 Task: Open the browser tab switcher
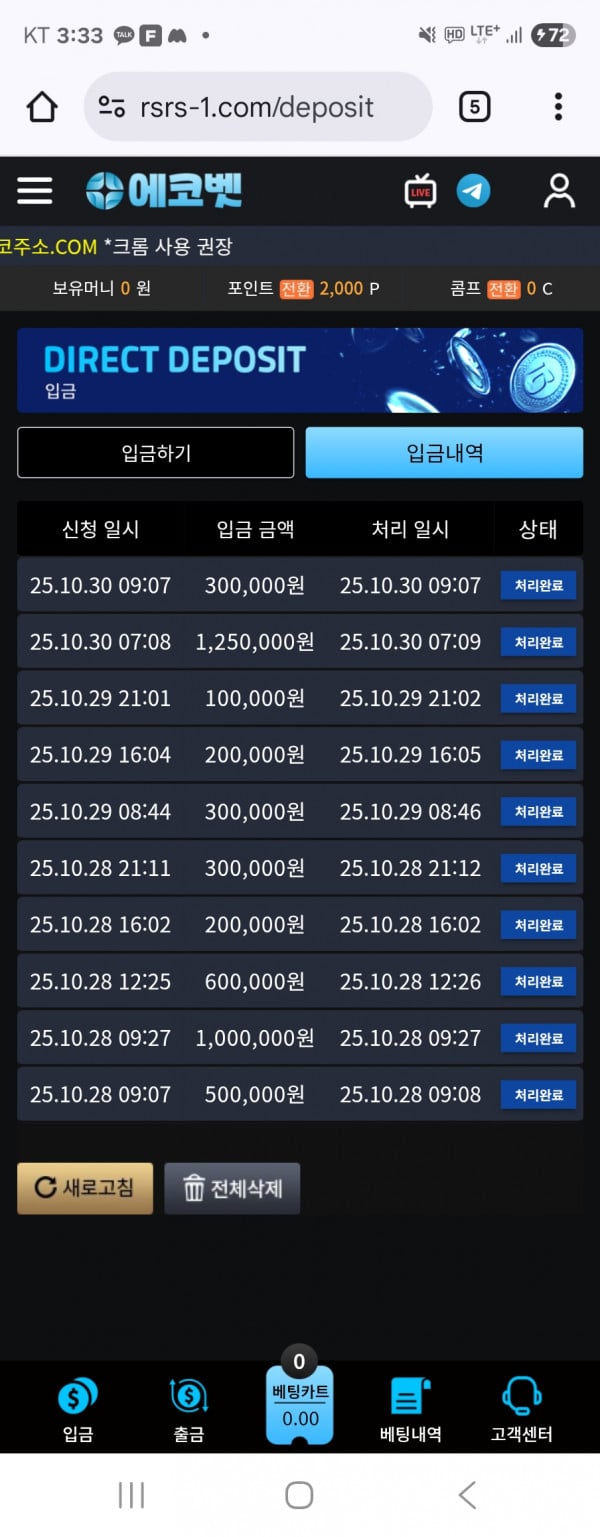coord(474,107)
